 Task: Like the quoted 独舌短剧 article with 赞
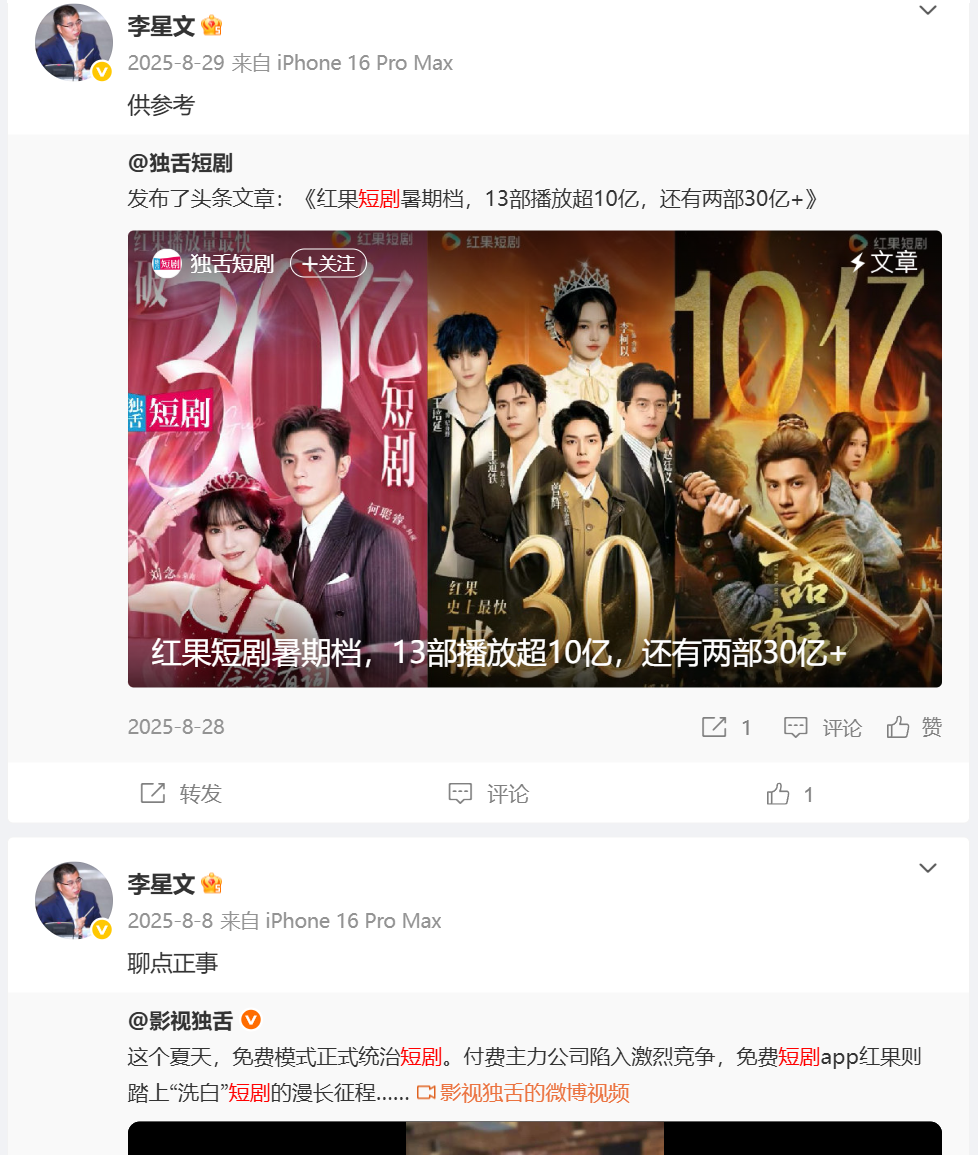[x=914, y=727]
